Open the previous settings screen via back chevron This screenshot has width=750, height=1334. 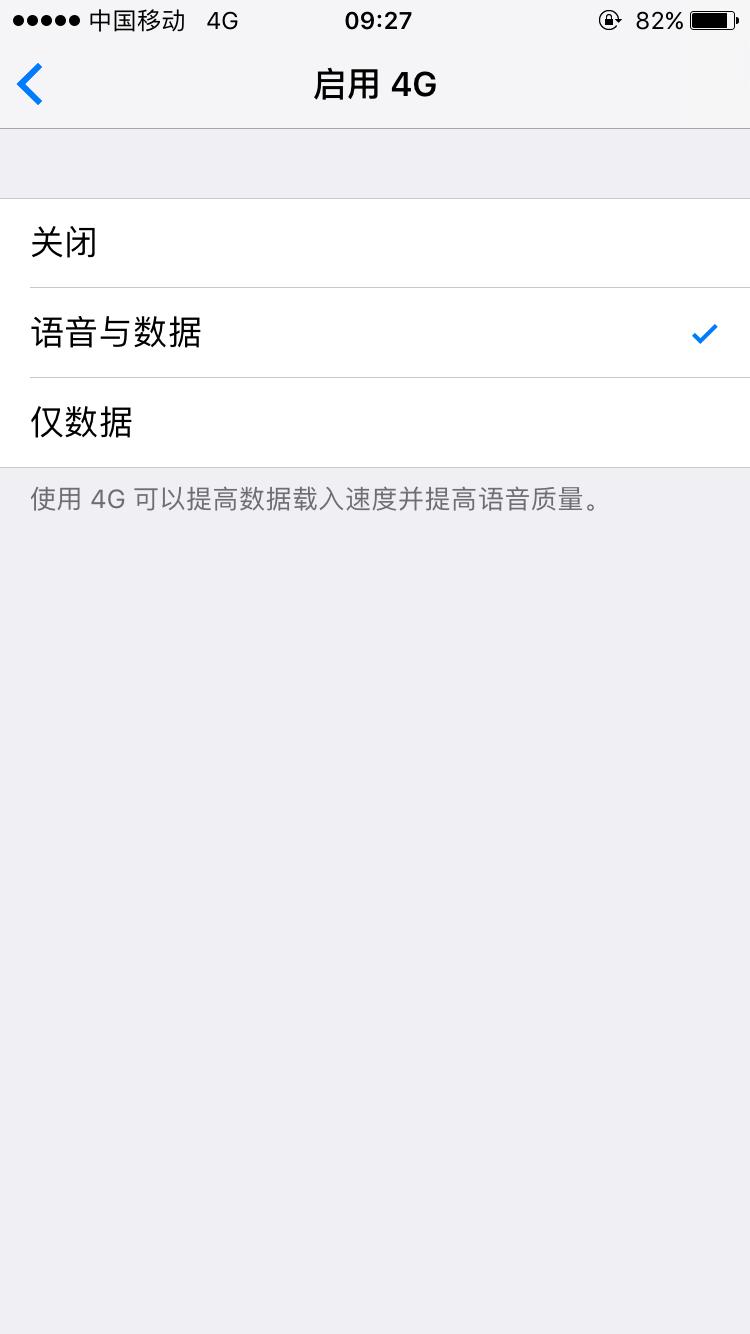(x=29, y=84)
